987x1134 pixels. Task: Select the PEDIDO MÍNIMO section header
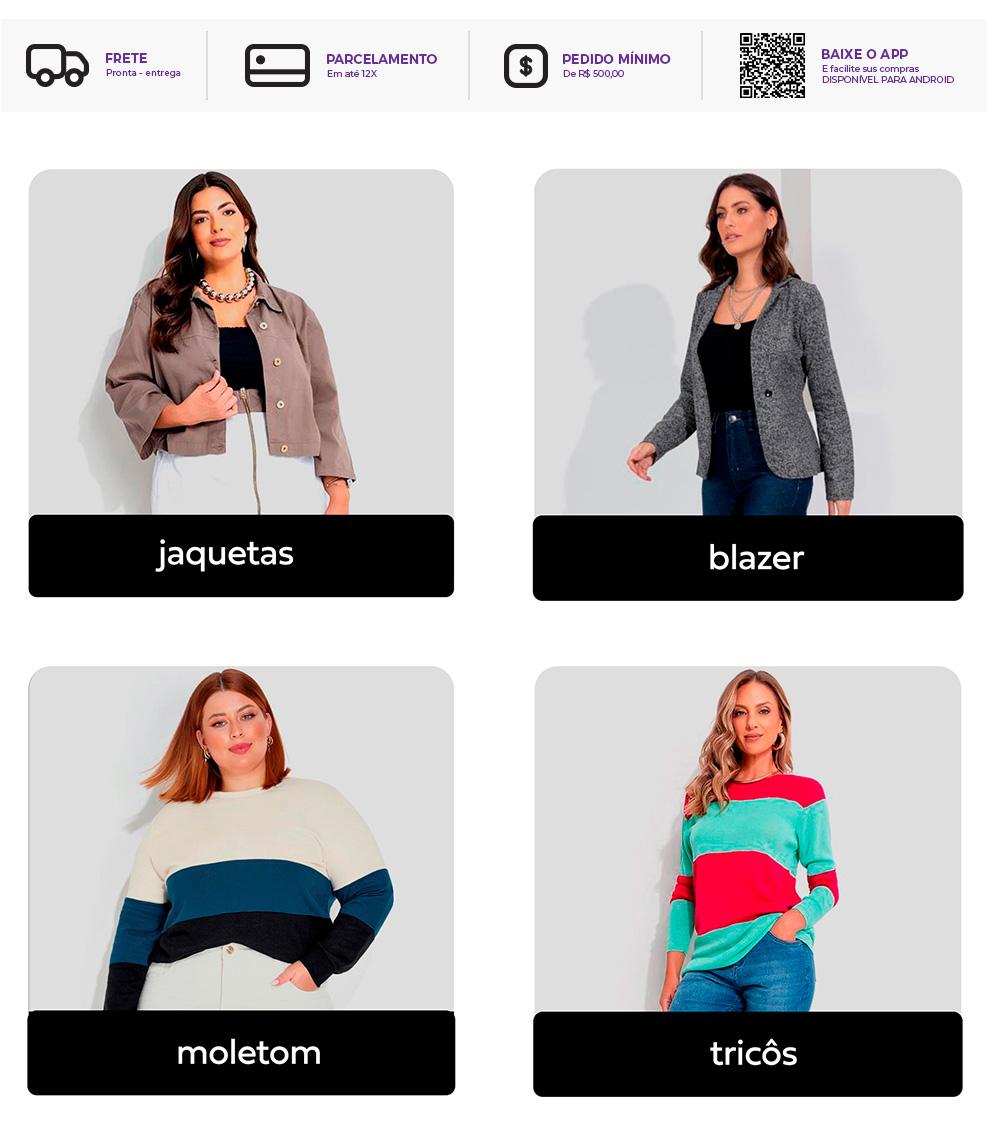(x=616, y=59)
